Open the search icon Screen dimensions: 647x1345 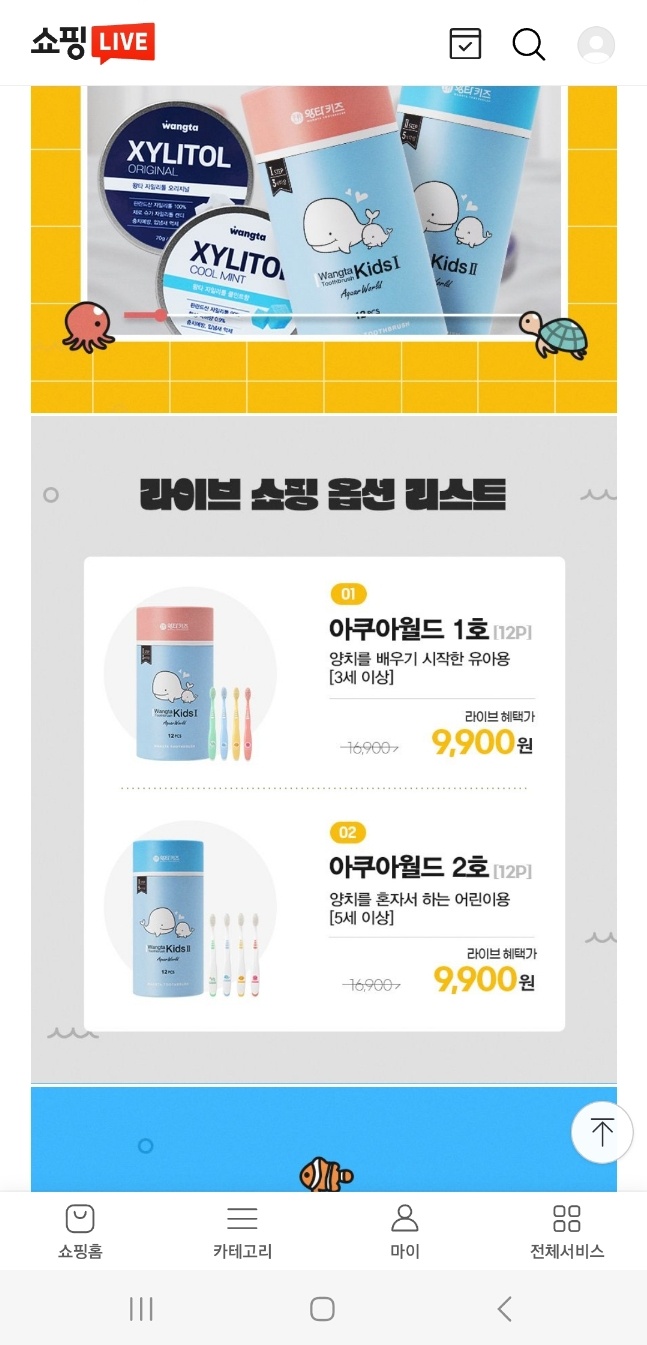[x=528, y=44]
